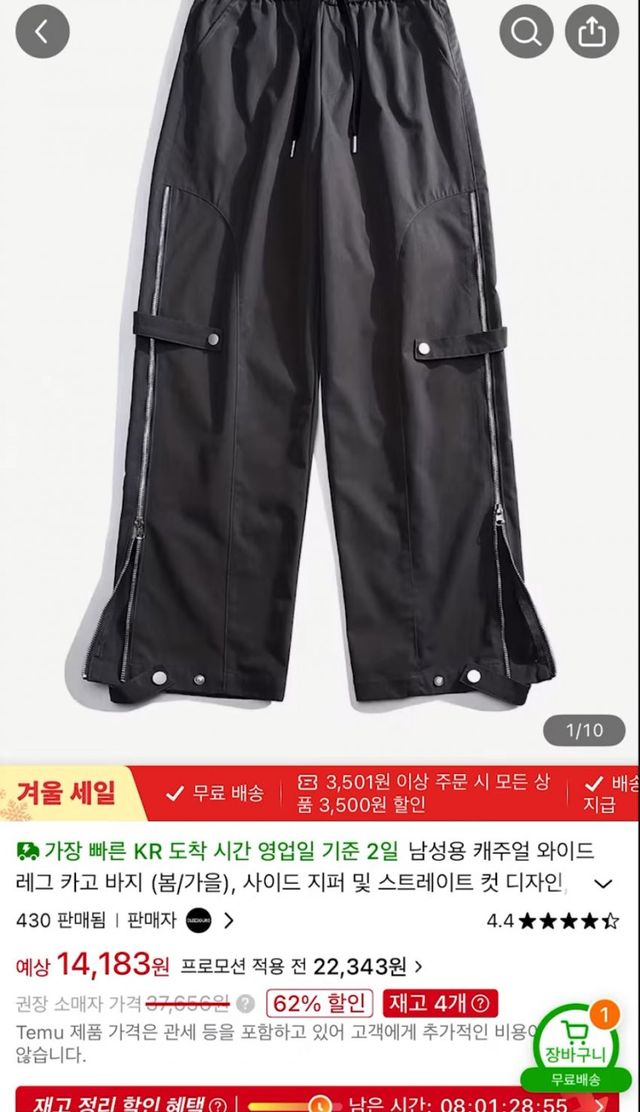
Task: Open the main product image of the pants
Action: tap(320, 380)
